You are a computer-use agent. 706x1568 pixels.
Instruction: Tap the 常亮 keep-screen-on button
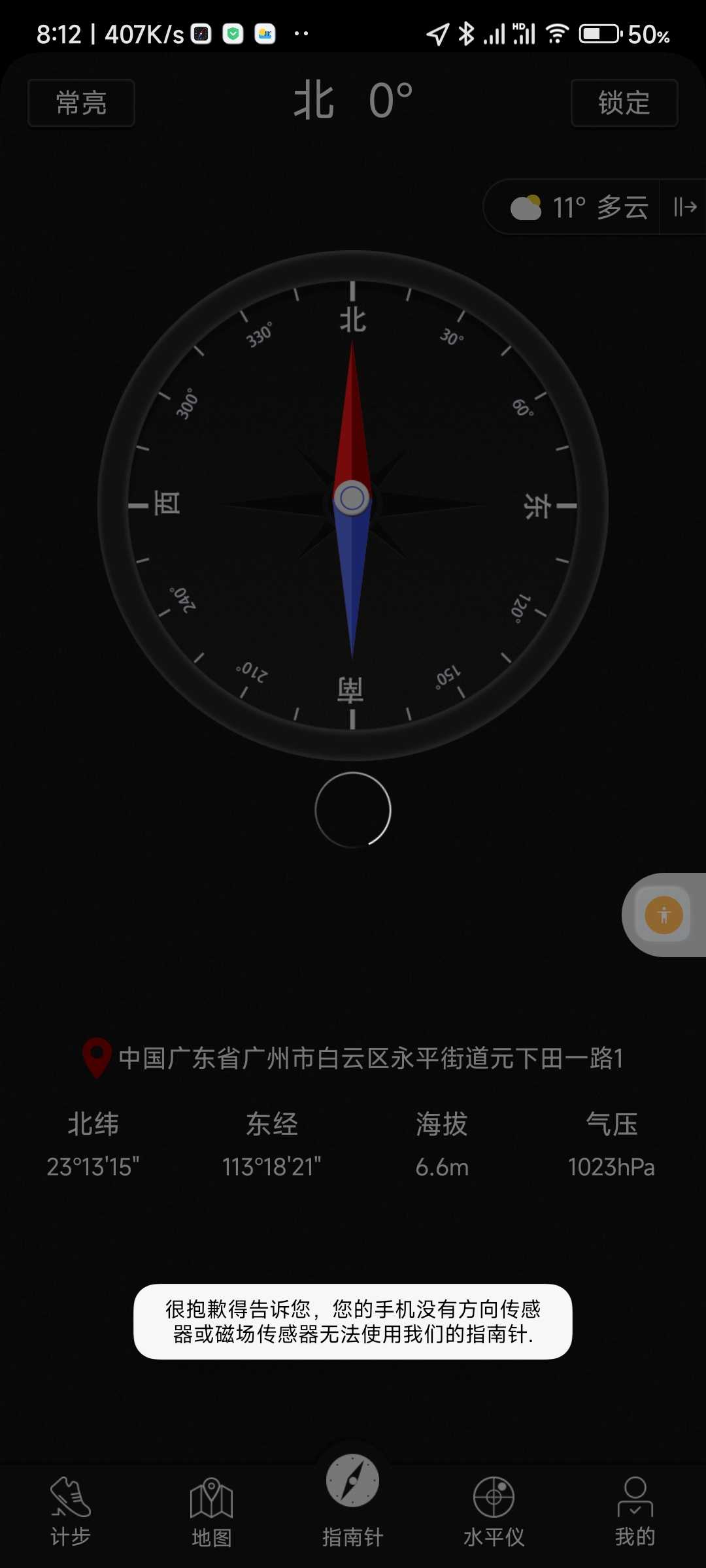(x=81, y=103)
